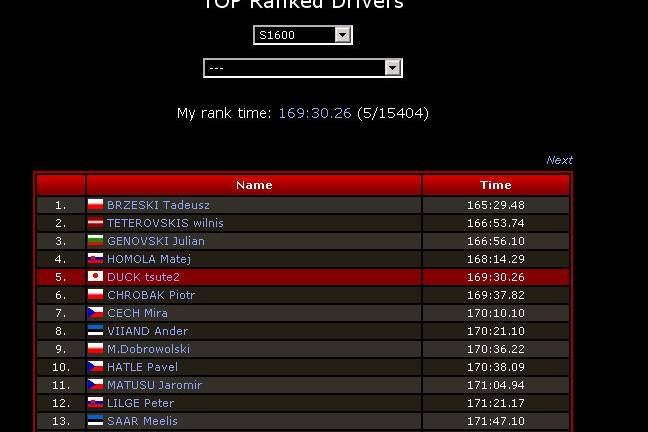Open driver LILGE Peter
The width and height of the screenshot is (648, 432).
tap(140, 403)
